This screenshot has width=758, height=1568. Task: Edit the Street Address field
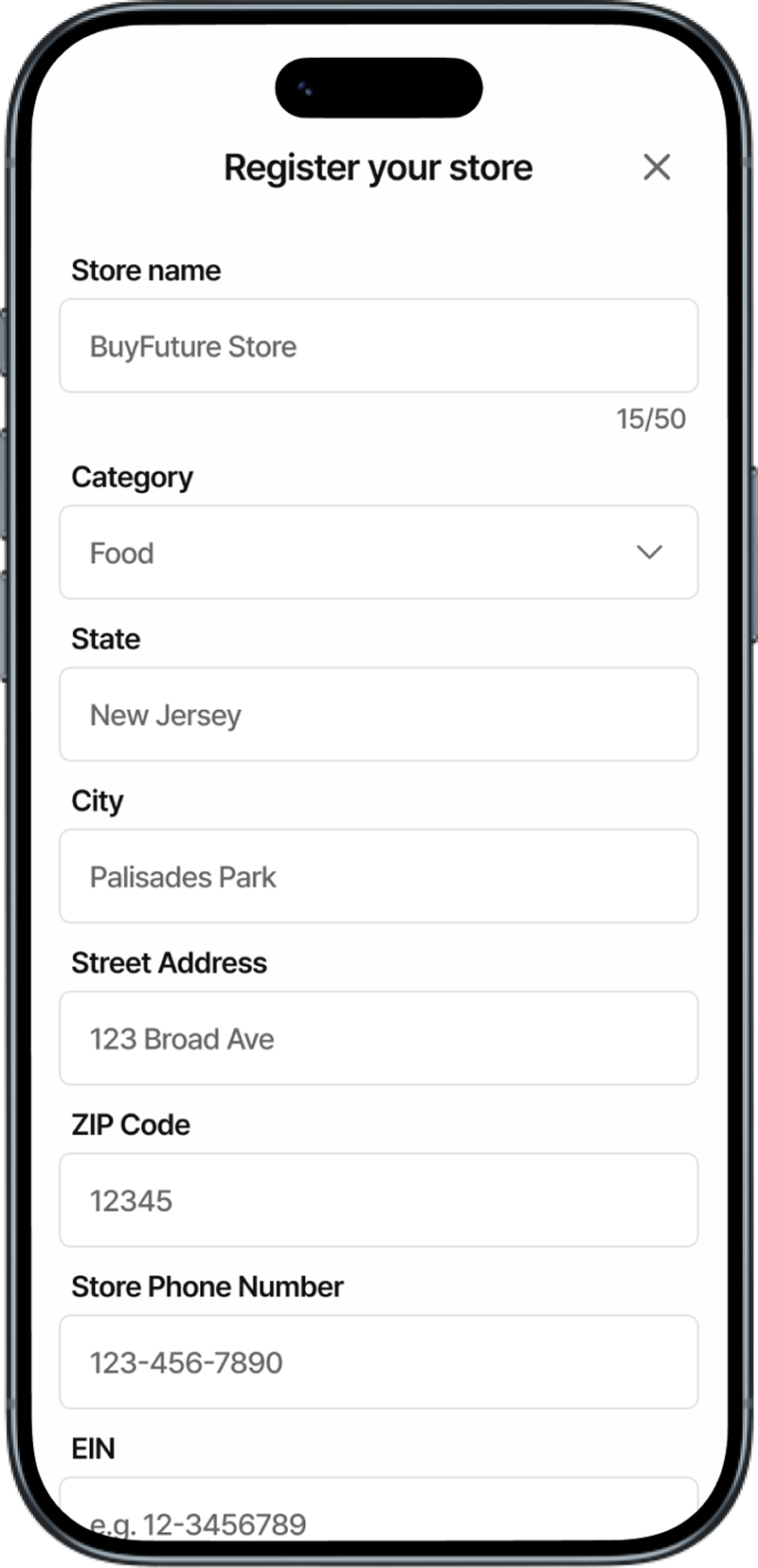click(379, 1039)
